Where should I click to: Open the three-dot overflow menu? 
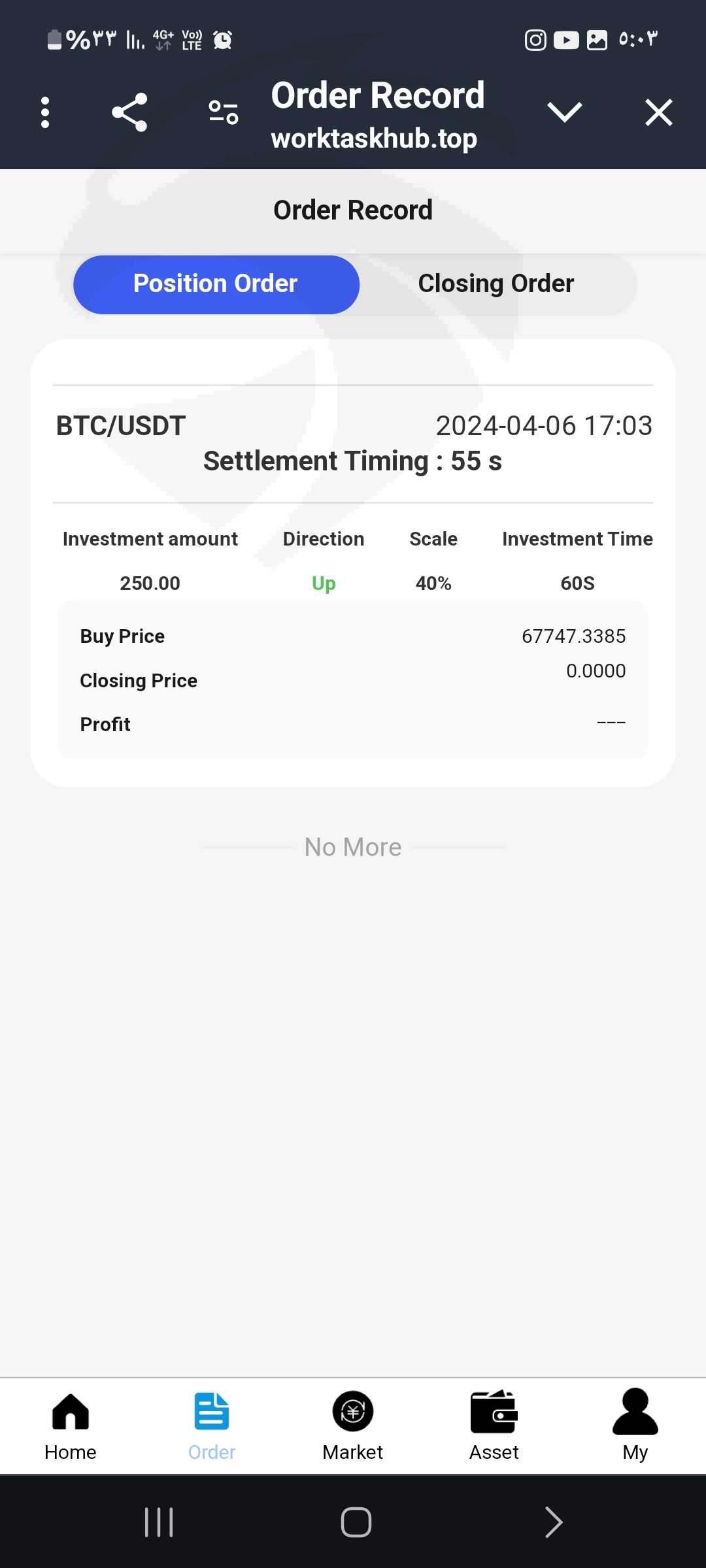[x=45, y=112]
